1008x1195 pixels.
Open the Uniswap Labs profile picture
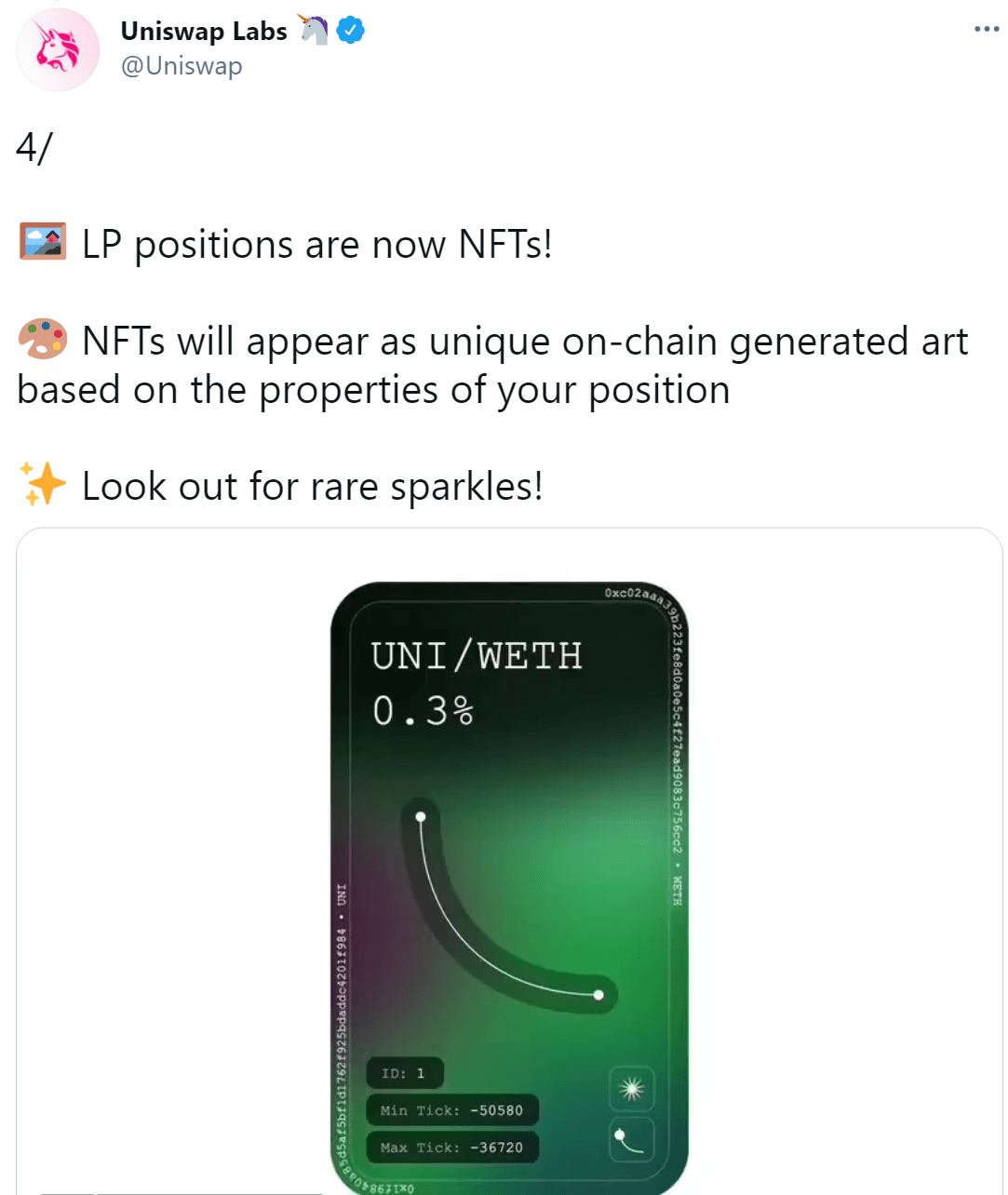pyautogui.click(x=58, y=49)
